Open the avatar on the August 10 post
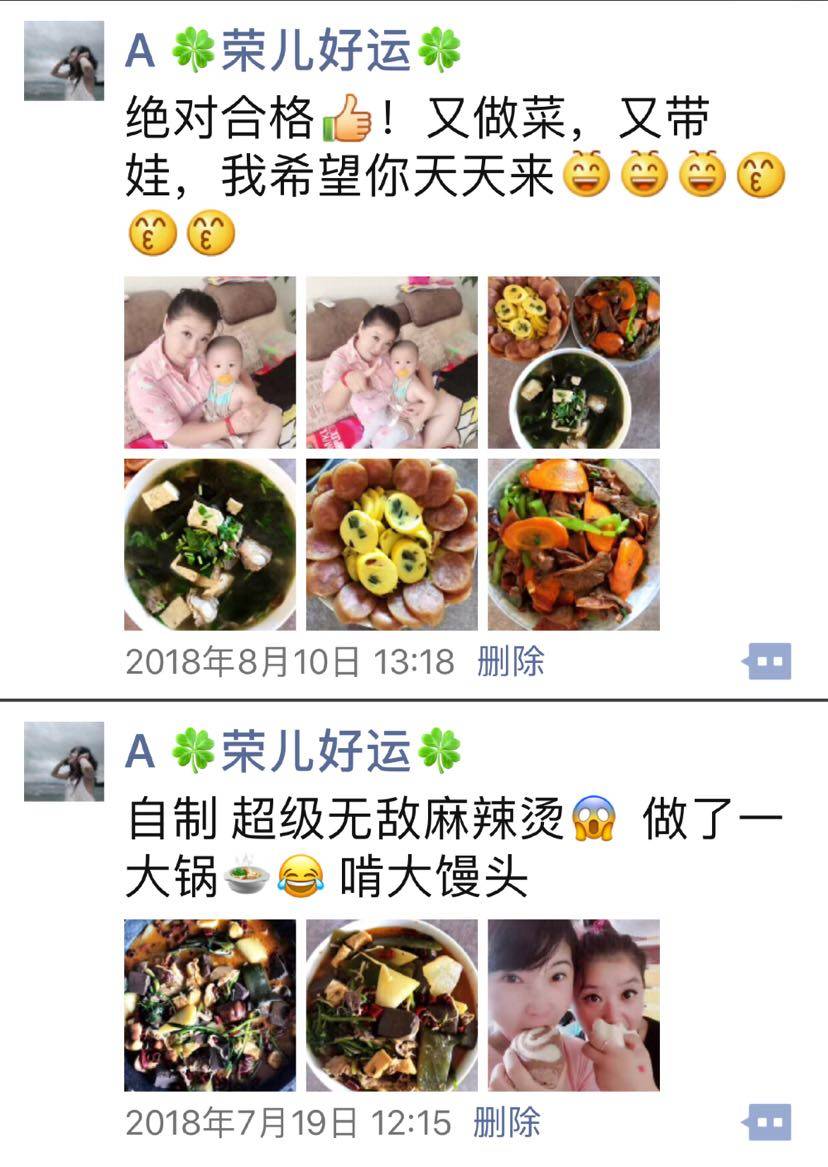Viewport: 828px width, 1167px height. [x=64, y=60]
